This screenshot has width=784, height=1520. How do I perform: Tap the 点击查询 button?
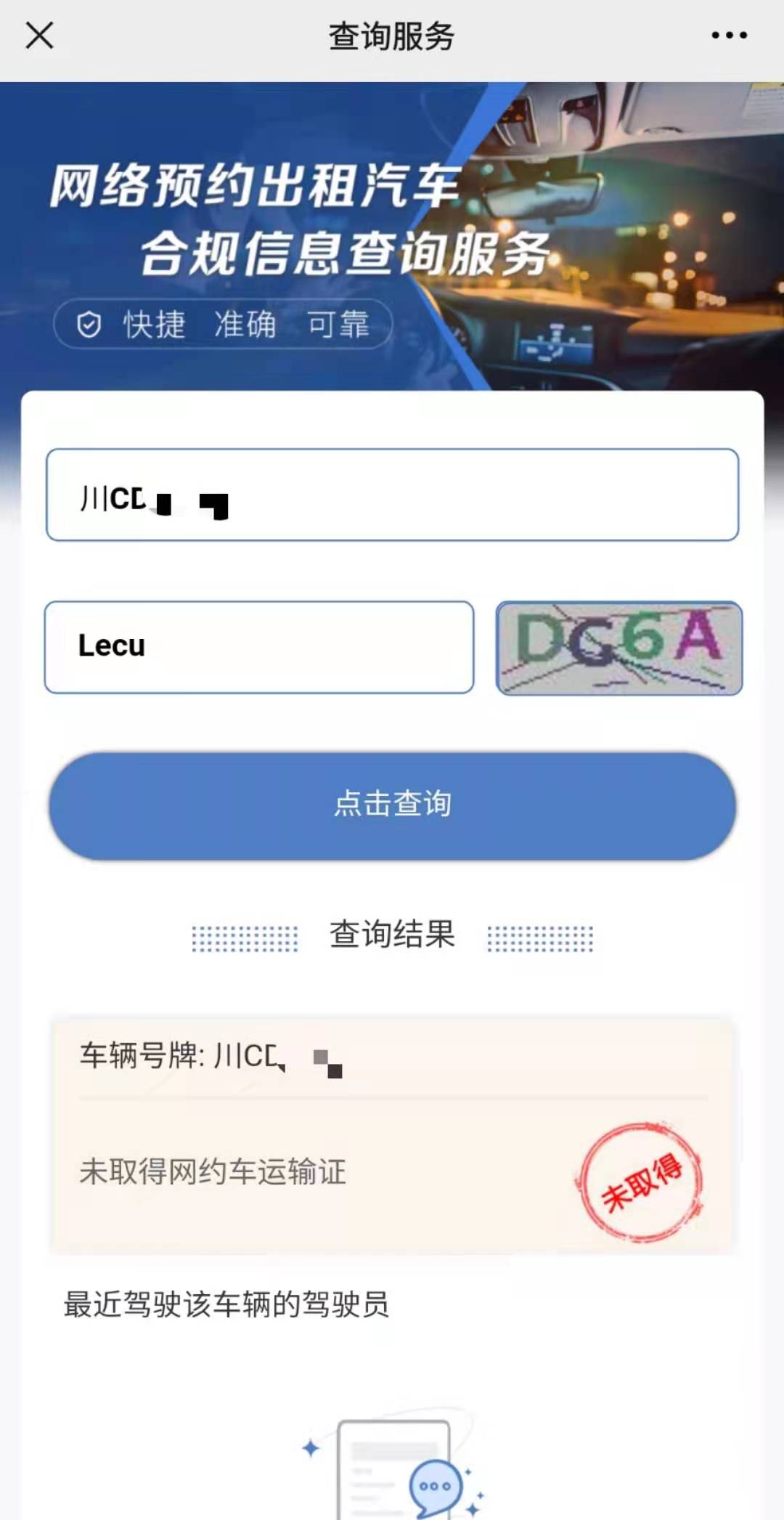tap(392, 805)
